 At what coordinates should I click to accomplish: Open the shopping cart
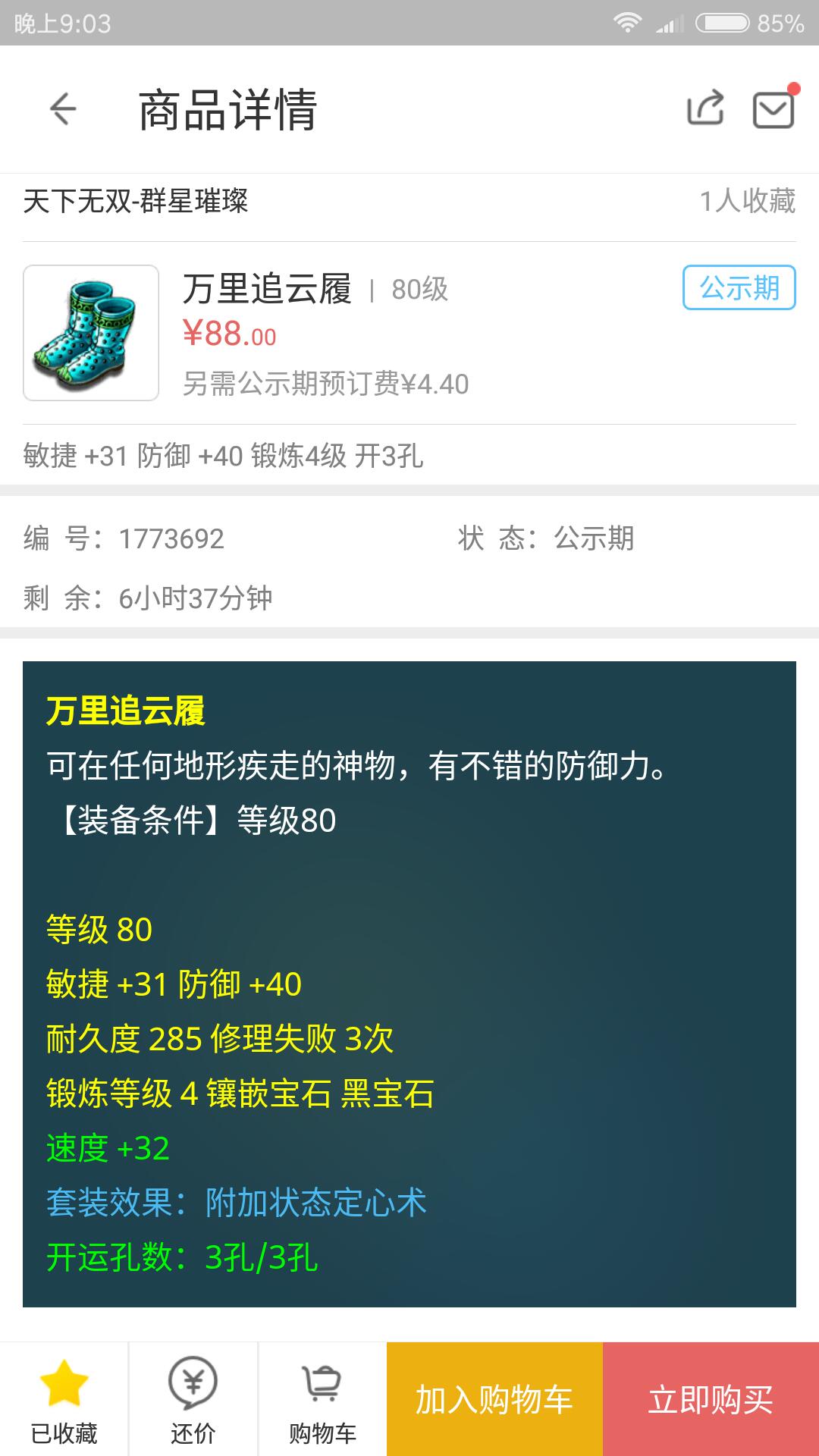pyautogui.click(x=322, y=1400)
